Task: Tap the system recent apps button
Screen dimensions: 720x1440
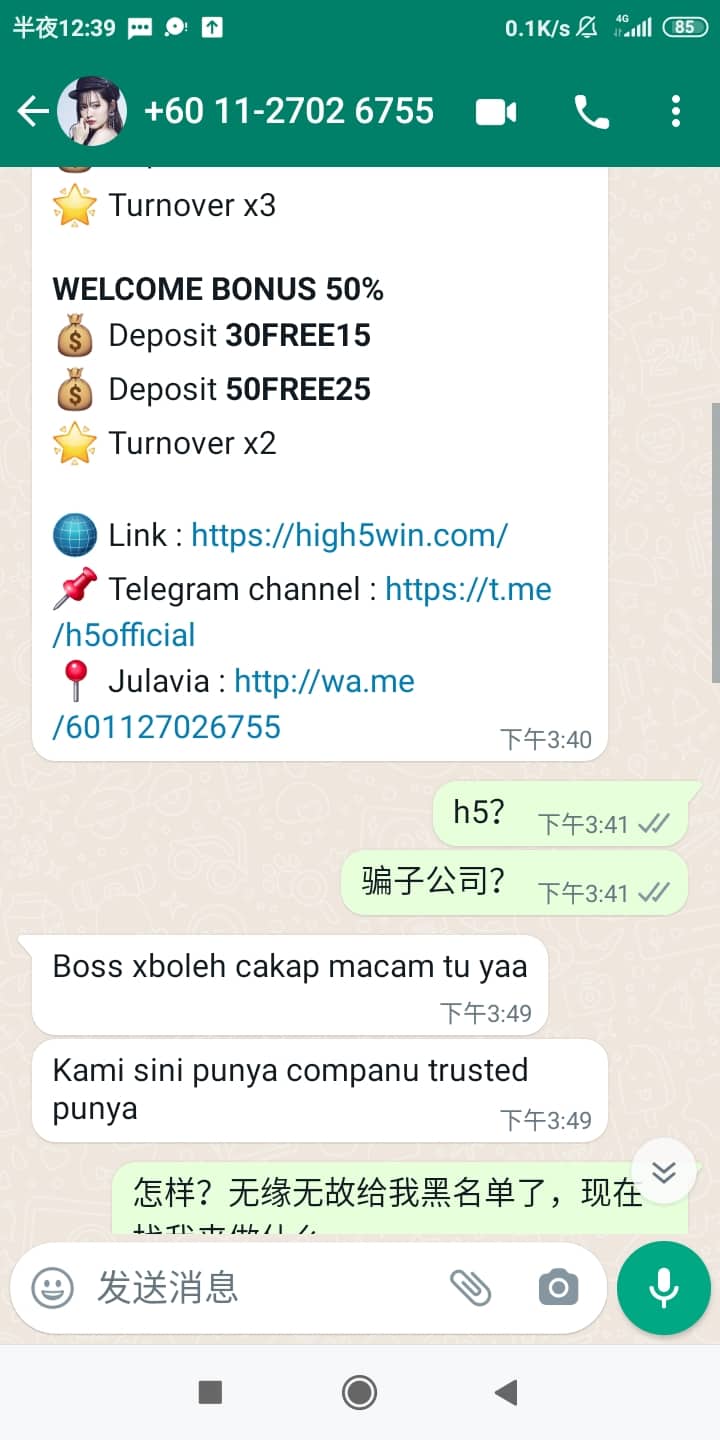Action: (210, 1392)
